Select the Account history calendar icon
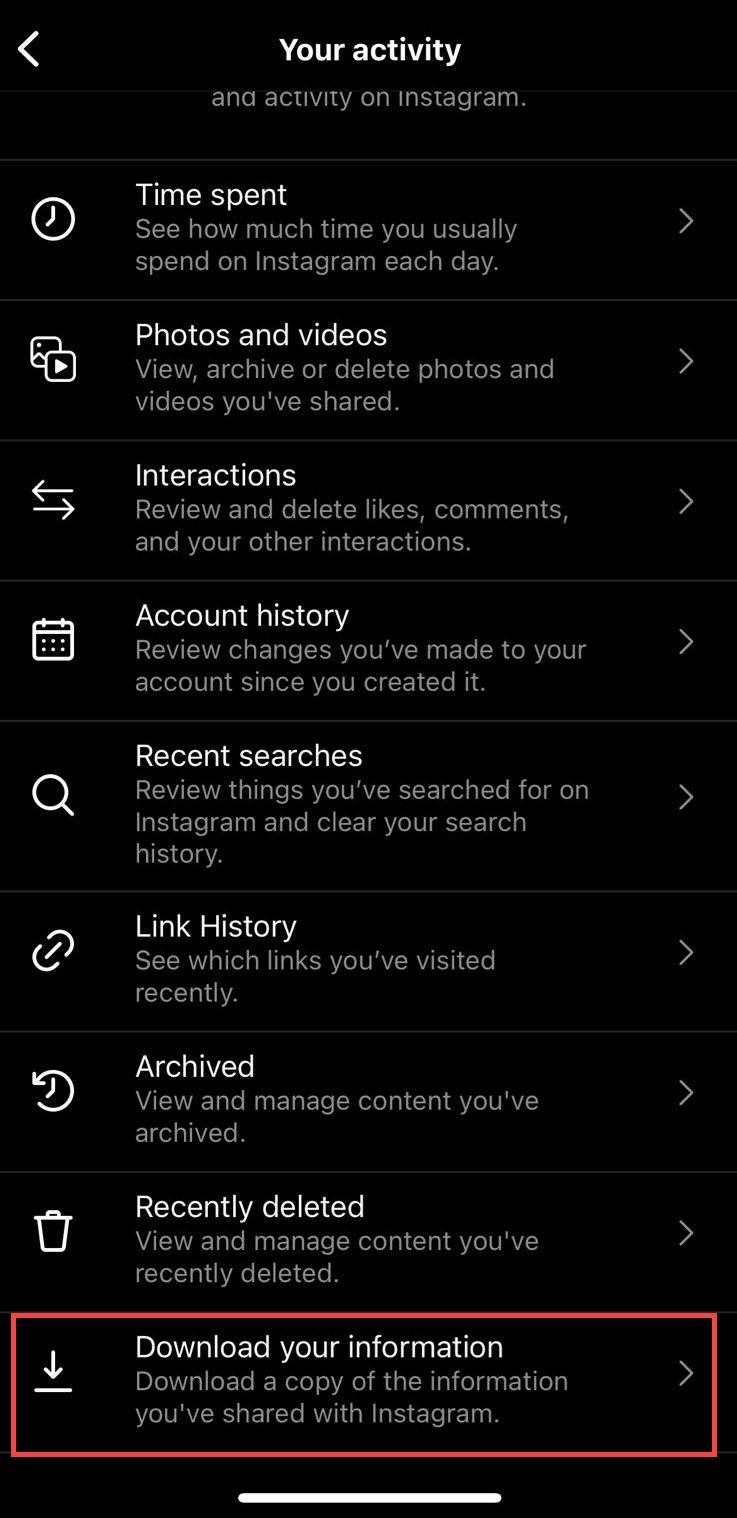Screen dimensions: 737x1518 click(x=53, y=640)
